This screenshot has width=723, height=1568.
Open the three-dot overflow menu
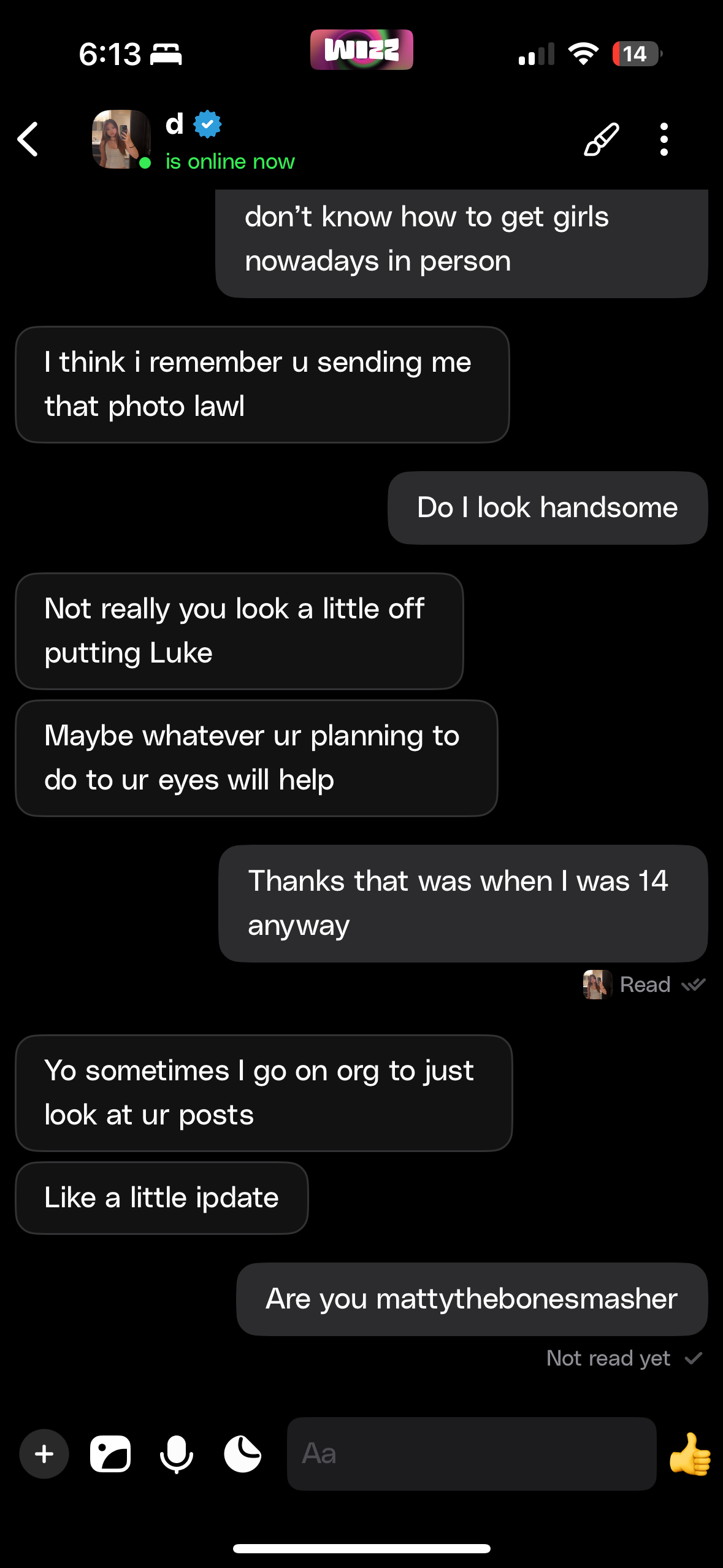click(664, 139)
